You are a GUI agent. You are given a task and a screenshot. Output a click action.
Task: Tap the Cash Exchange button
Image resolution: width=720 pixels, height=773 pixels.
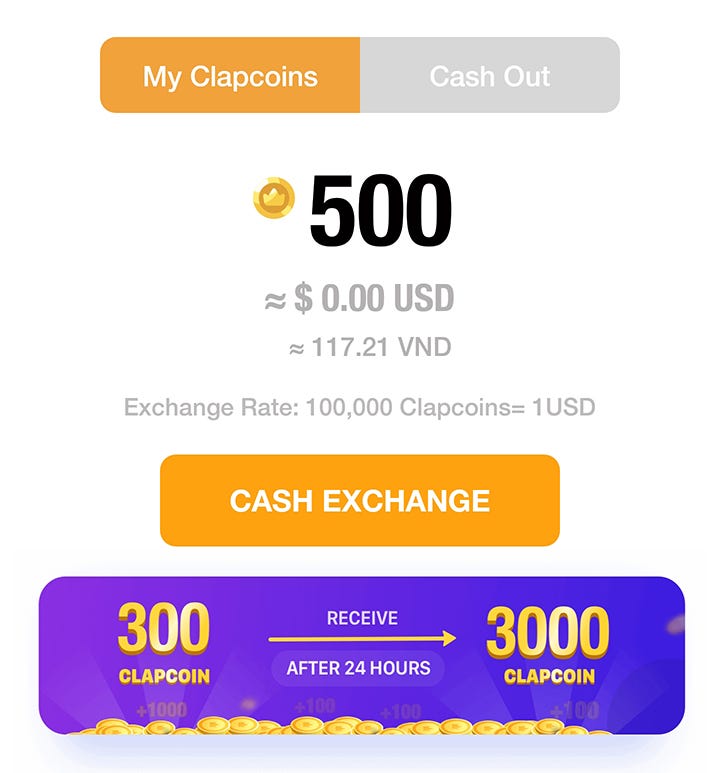pos(360,501)
